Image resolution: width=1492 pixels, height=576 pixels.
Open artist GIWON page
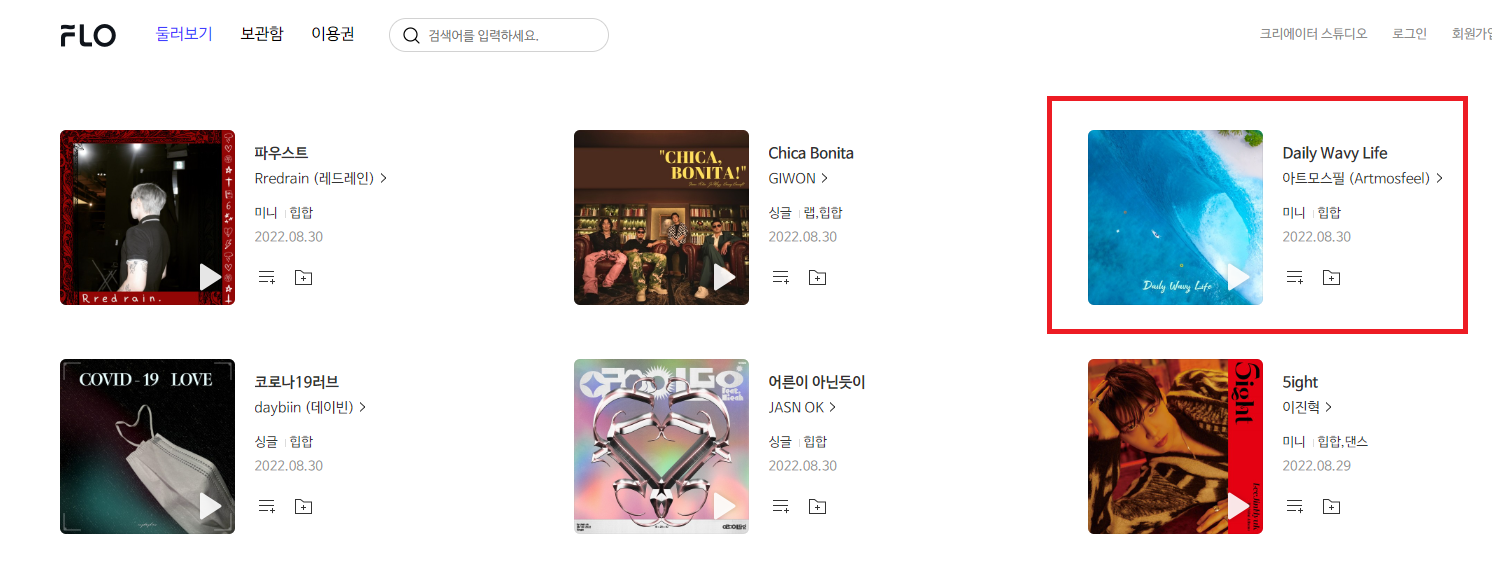tap(798, 179)
